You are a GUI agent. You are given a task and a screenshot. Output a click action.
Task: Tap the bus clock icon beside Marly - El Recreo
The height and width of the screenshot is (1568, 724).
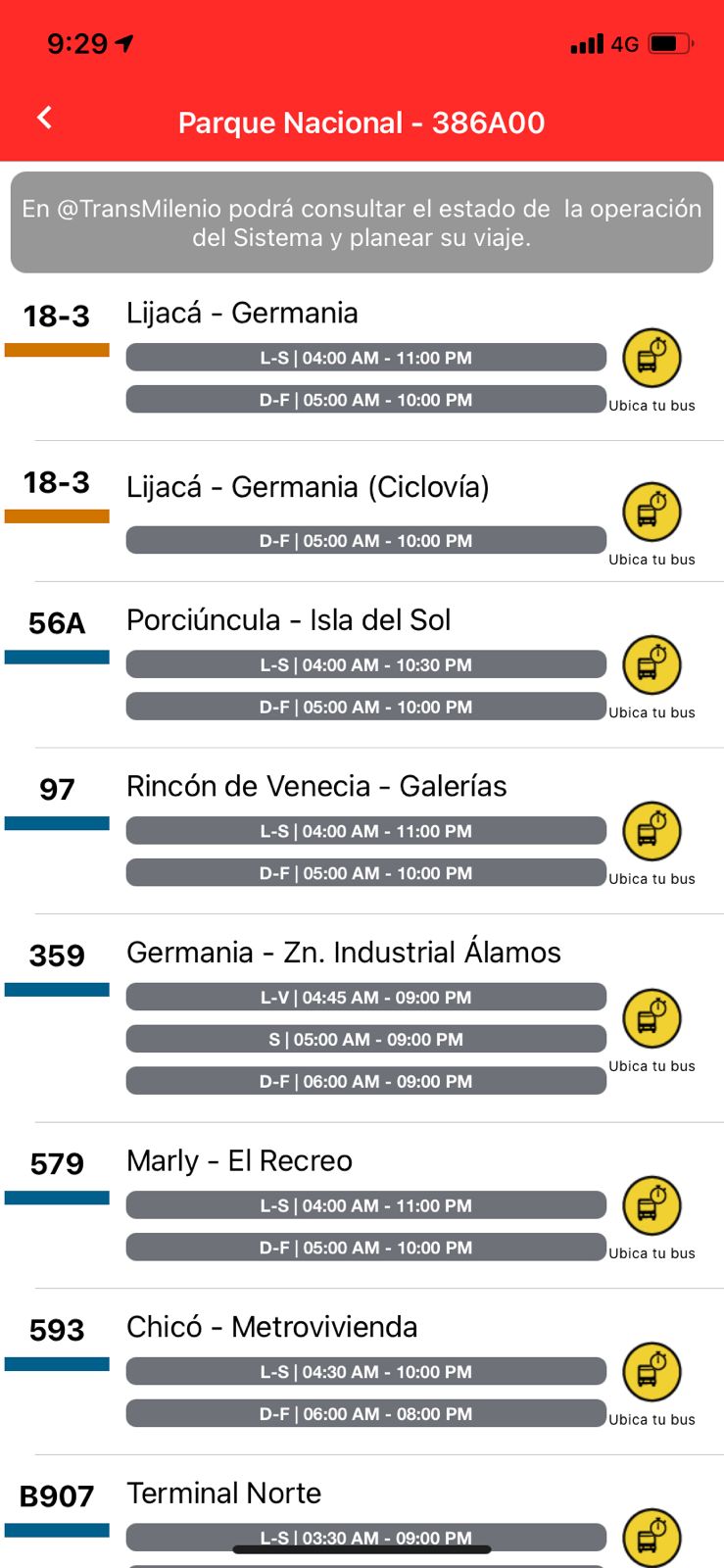pyautogui.click(x=652, y=1206)
